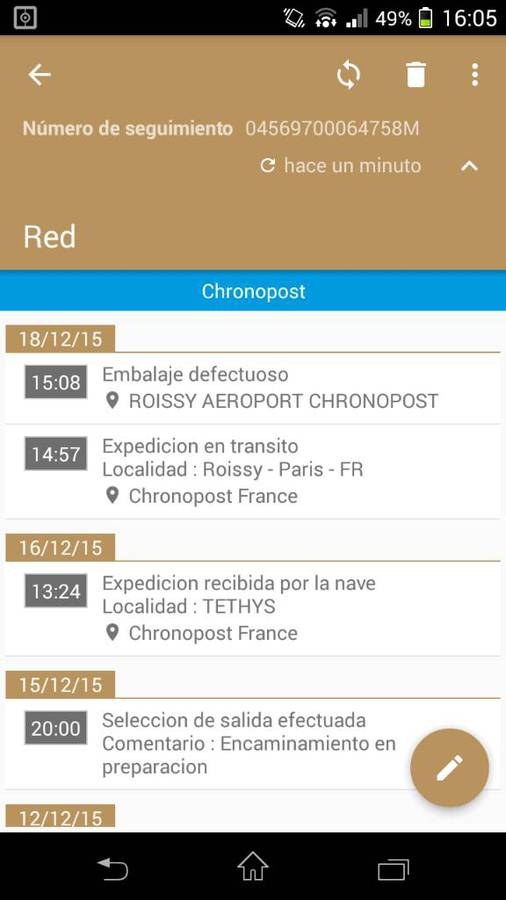This screenshot has height=900, width=506.
Task: Tap the system home button
Action: (253, 867)
